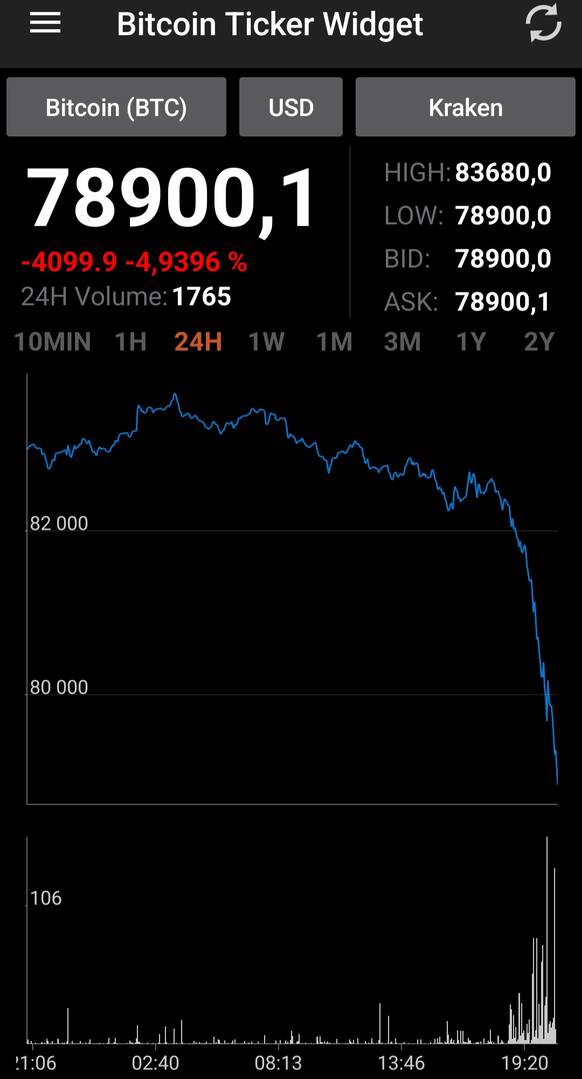
Task: Display the 1Y chart range
Action: click(471, 342)
